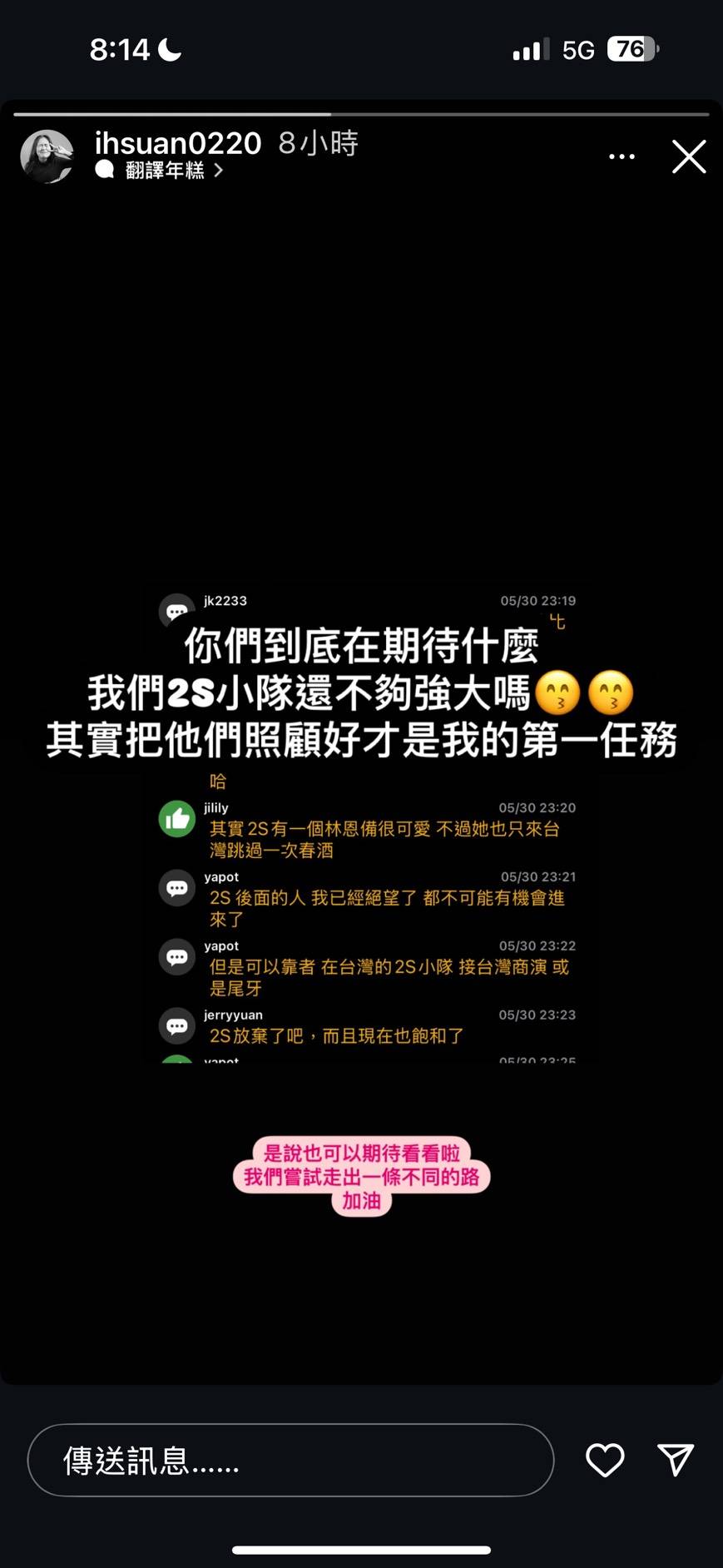The height and width of the screenshot is (1568, 723).
Task: Like this story with the heart
Action: coord(605,1460)
